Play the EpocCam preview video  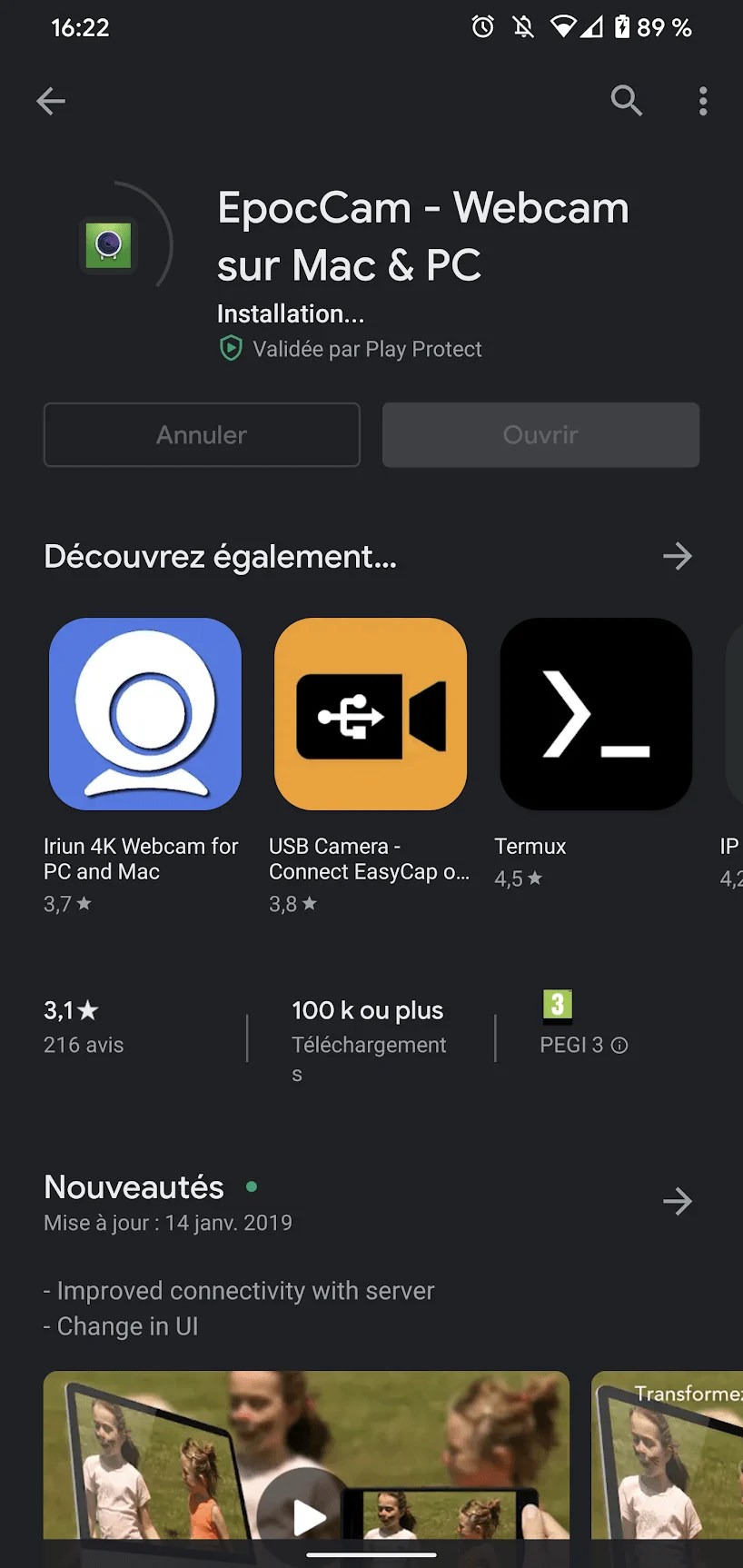[307, 1515]
